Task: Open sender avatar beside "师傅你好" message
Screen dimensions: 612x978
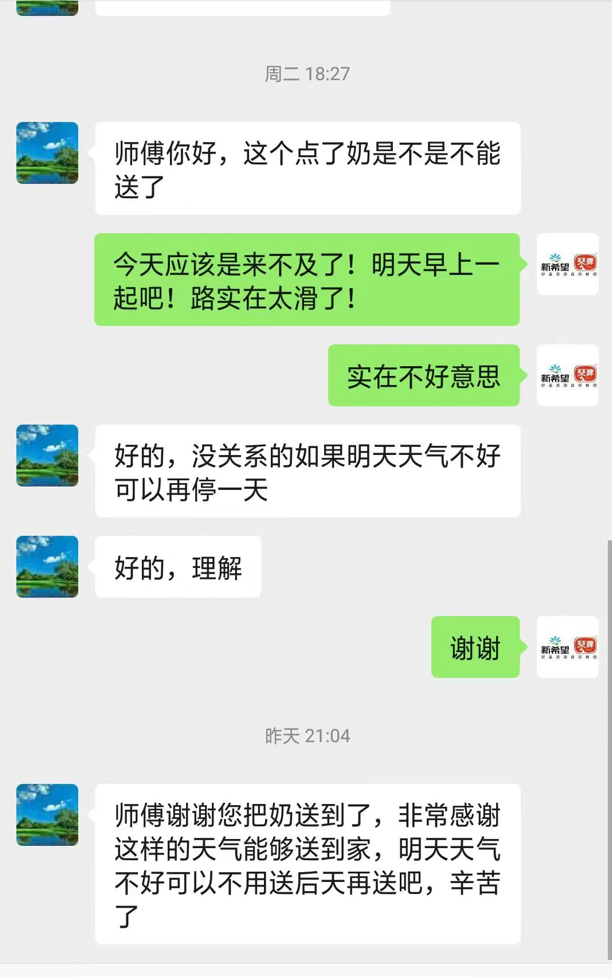Action: point(47,153)
